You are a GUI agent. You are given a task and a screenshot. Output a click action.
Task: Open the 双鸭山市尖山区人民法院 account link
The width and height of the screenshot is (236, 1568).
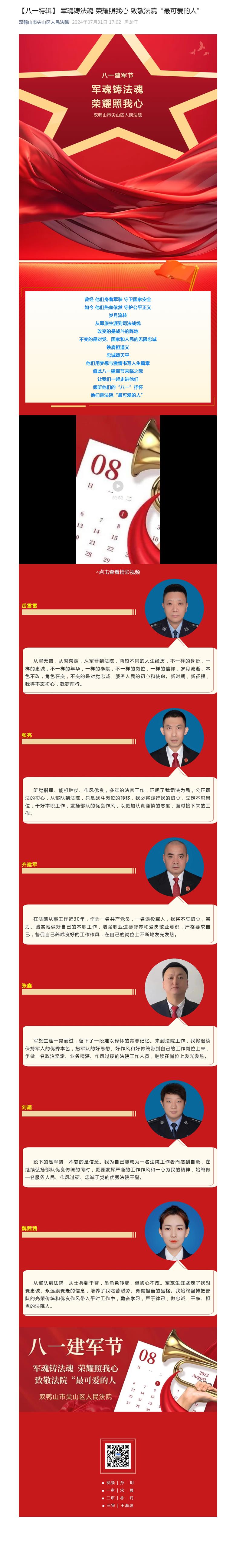click(x=43, y=22)
